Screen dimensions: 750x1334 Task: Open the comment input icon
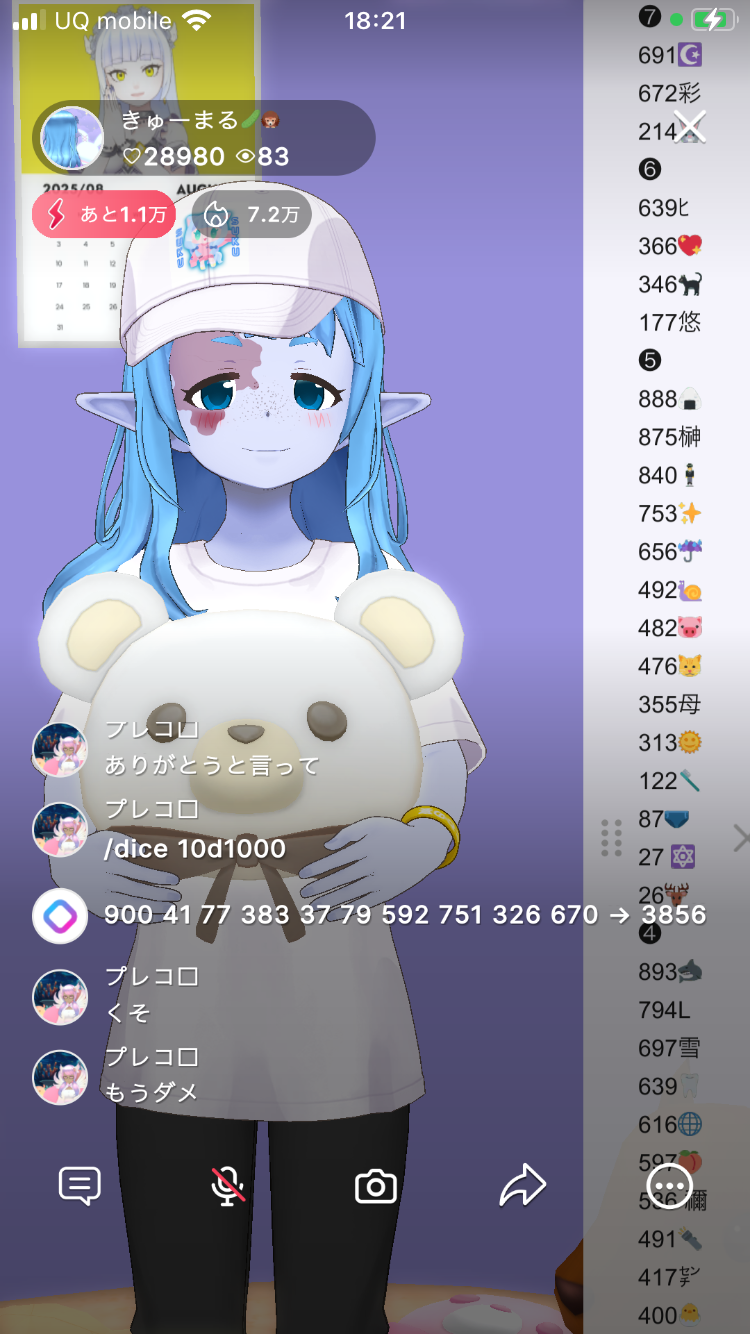click(80, 1186)
